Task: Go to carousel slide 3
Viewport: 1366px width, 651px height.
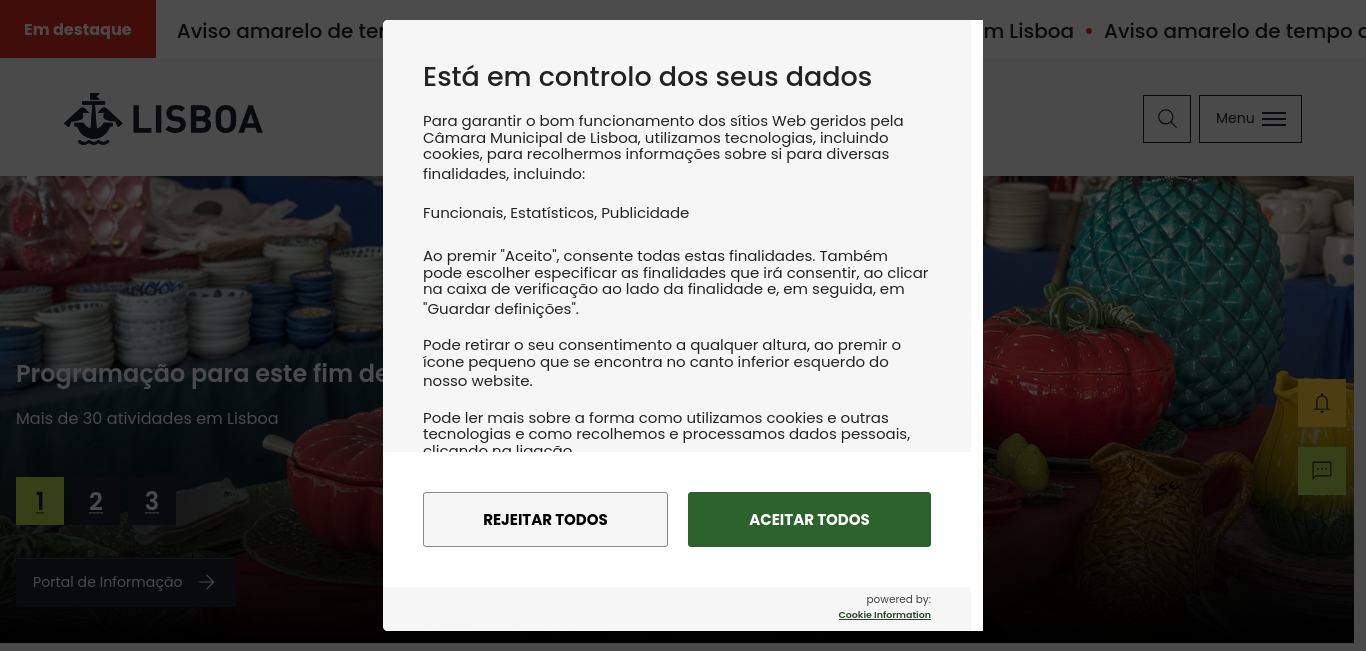Action: [x=152, y=501]
